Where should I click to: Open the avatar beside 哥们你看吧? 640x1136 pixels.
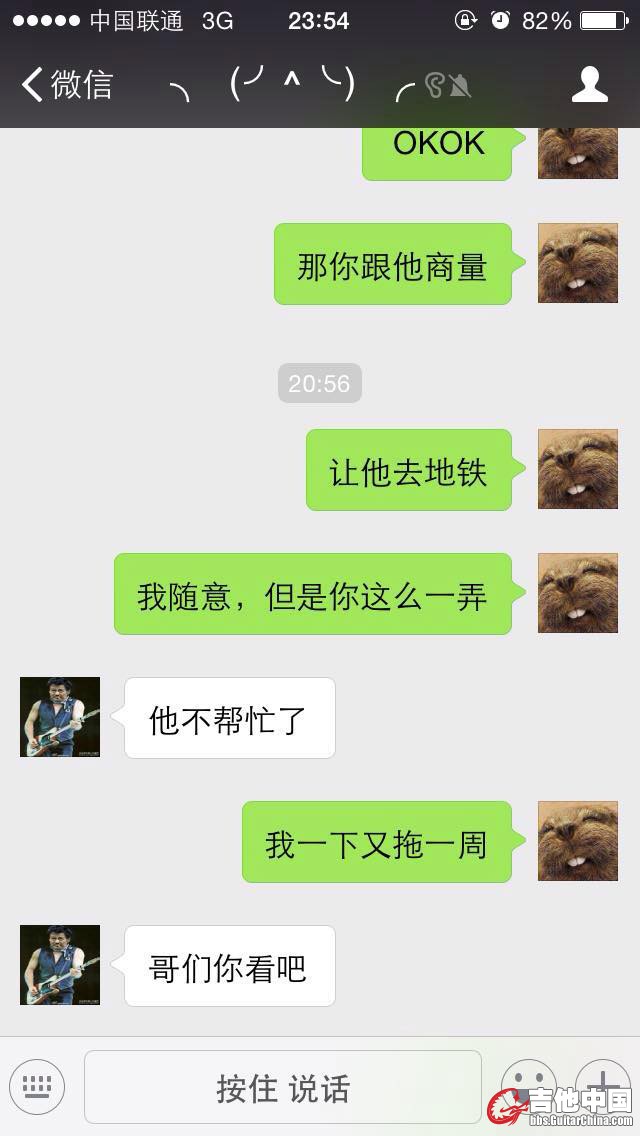point(60,965)
